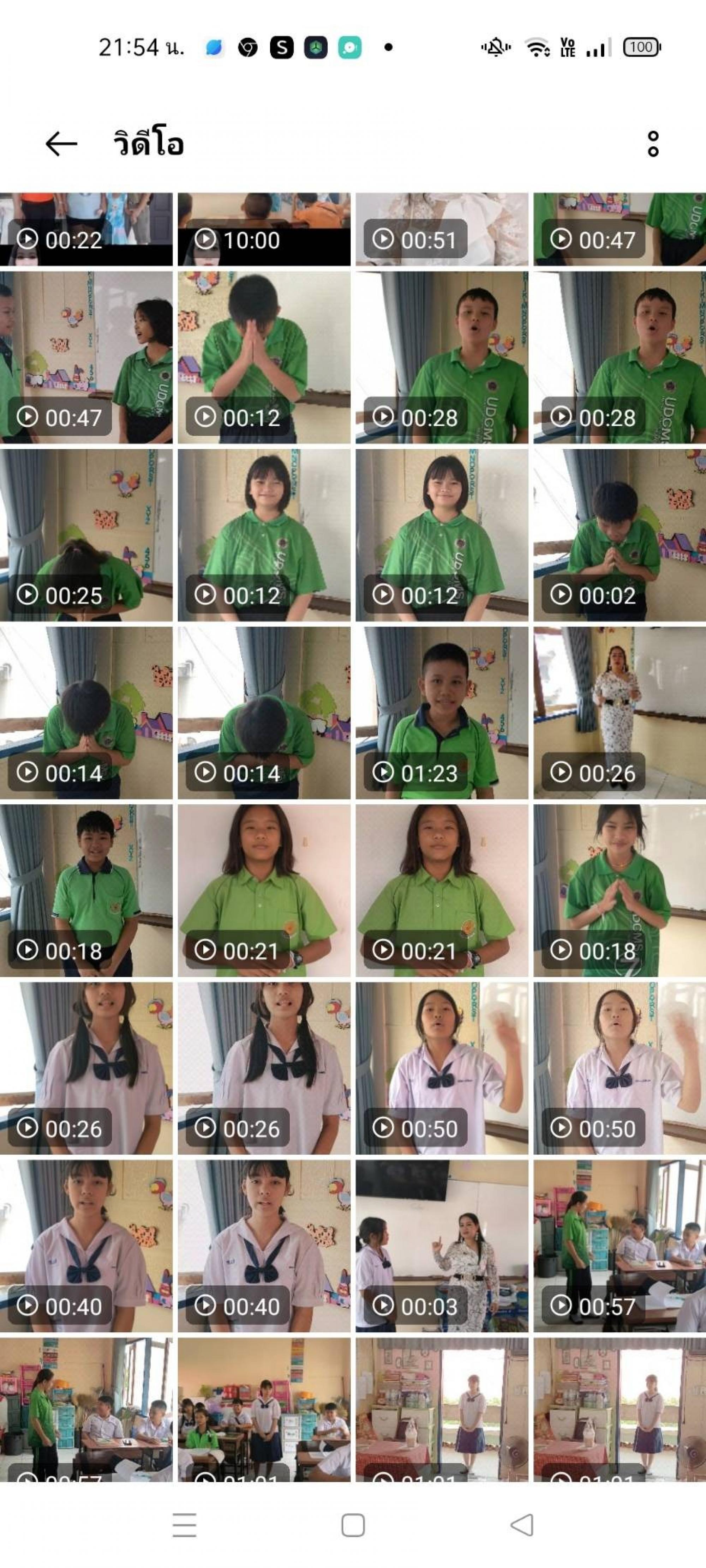Open the 00:22 video thumbnail

(86, 230)
